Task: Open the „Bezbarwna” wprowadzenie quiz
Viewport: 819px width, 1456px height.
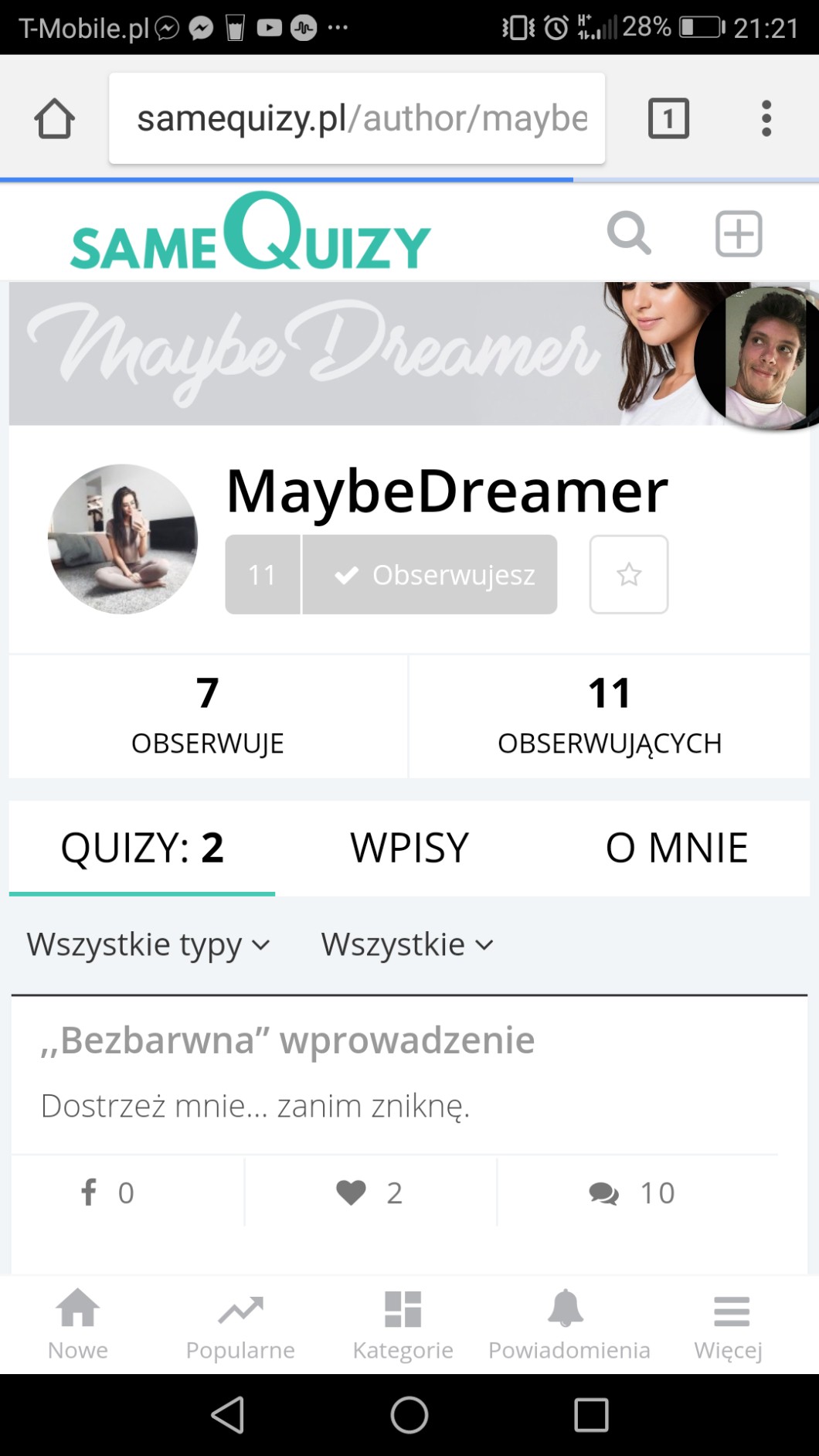Action: [287, 1040]
